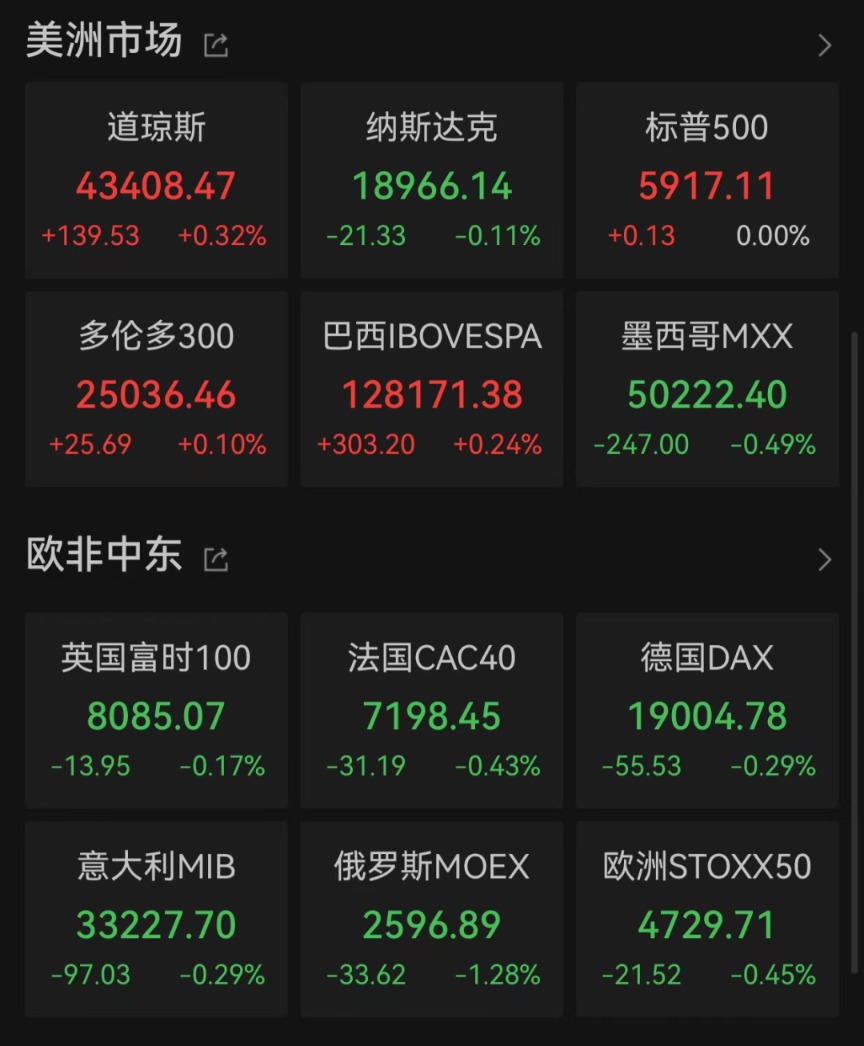Select the 欧非中东 section header

pyautogui.click(x=104, y=555)
